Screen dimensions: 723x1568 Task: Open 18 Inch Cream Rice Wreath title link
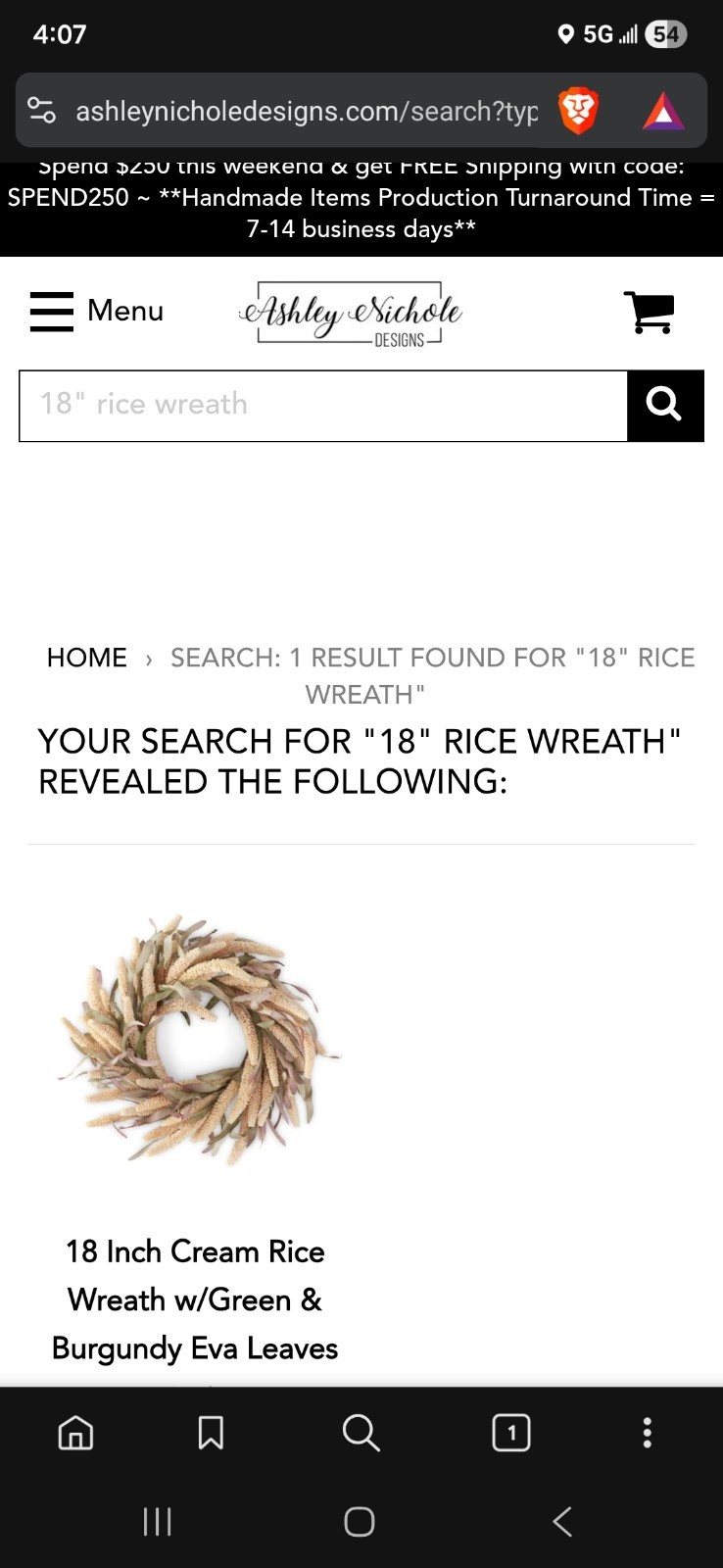(195, 1299)
